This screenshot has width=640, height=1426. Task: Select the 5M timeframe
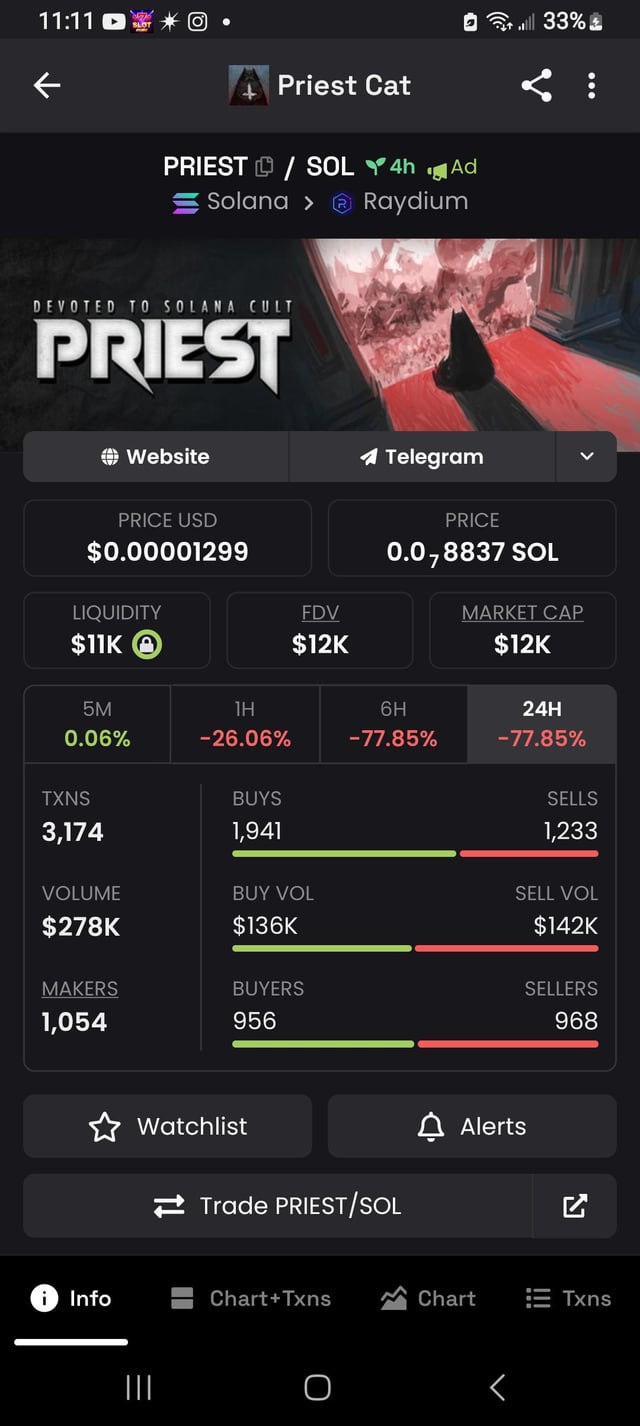(x=97, y=724)
